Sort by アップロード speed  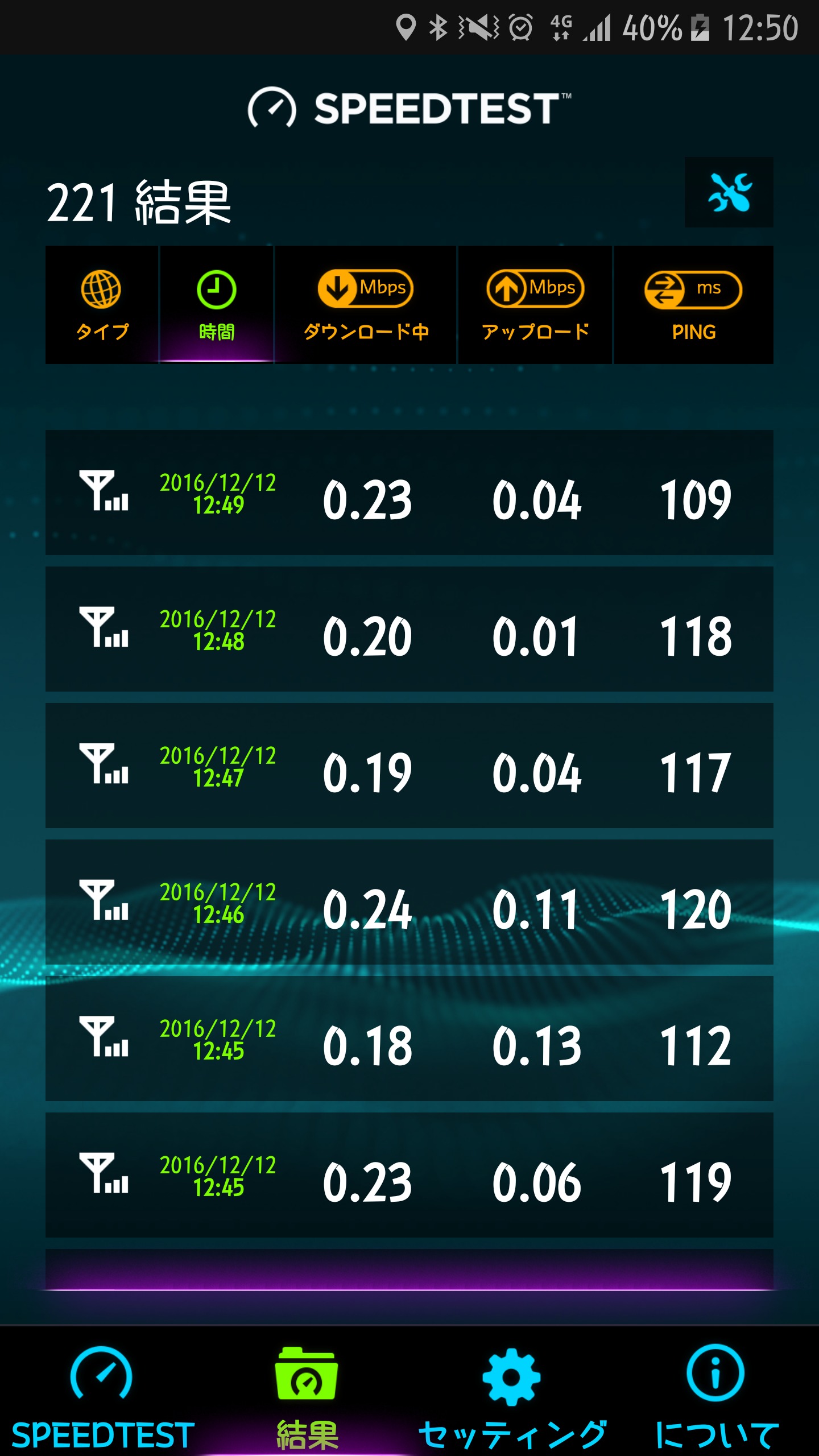coord(535,305)
